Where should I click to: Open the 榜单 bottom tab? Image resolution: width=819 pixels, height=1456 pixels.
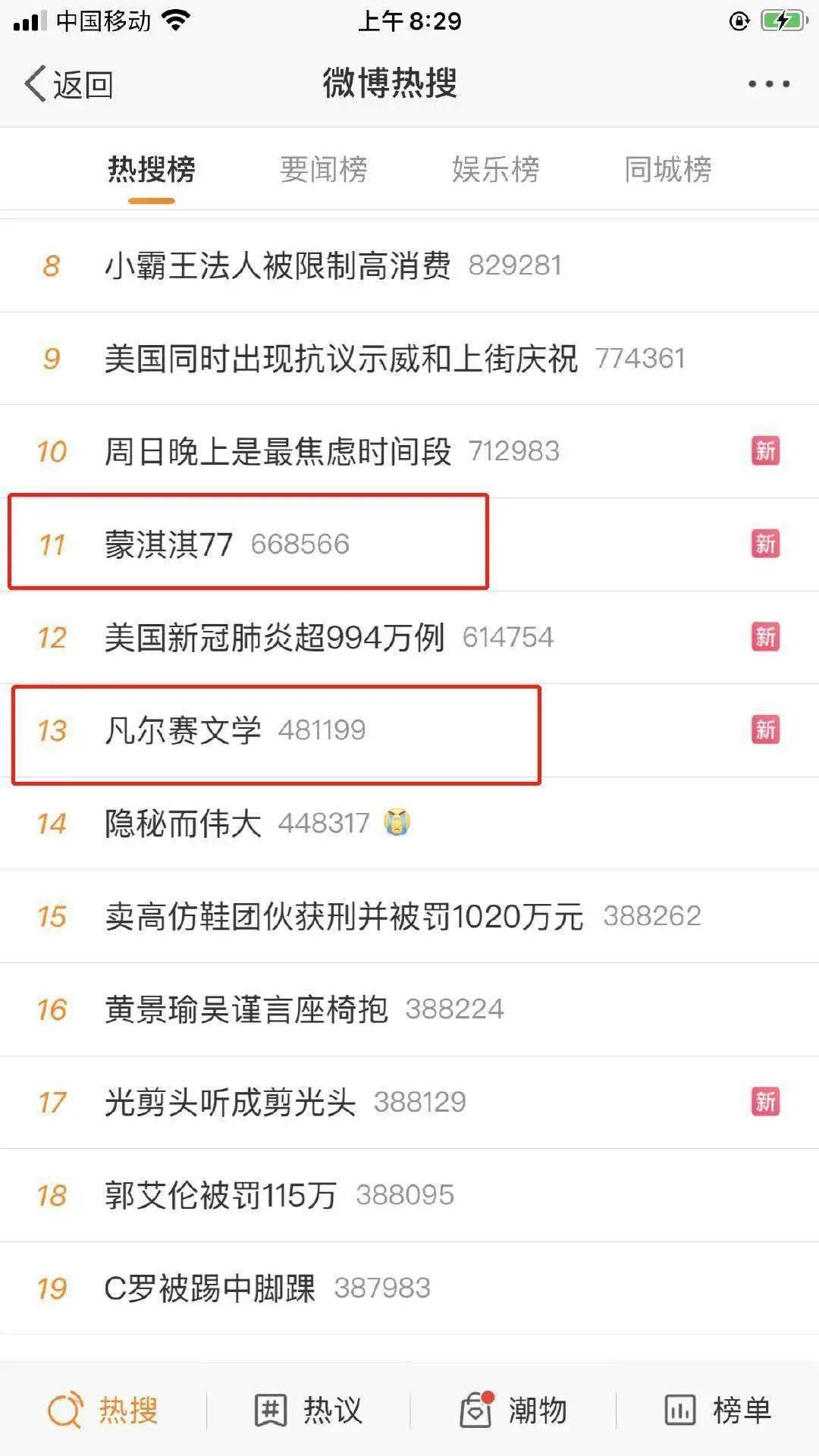pyautogui.click(x=717, y=1410)
